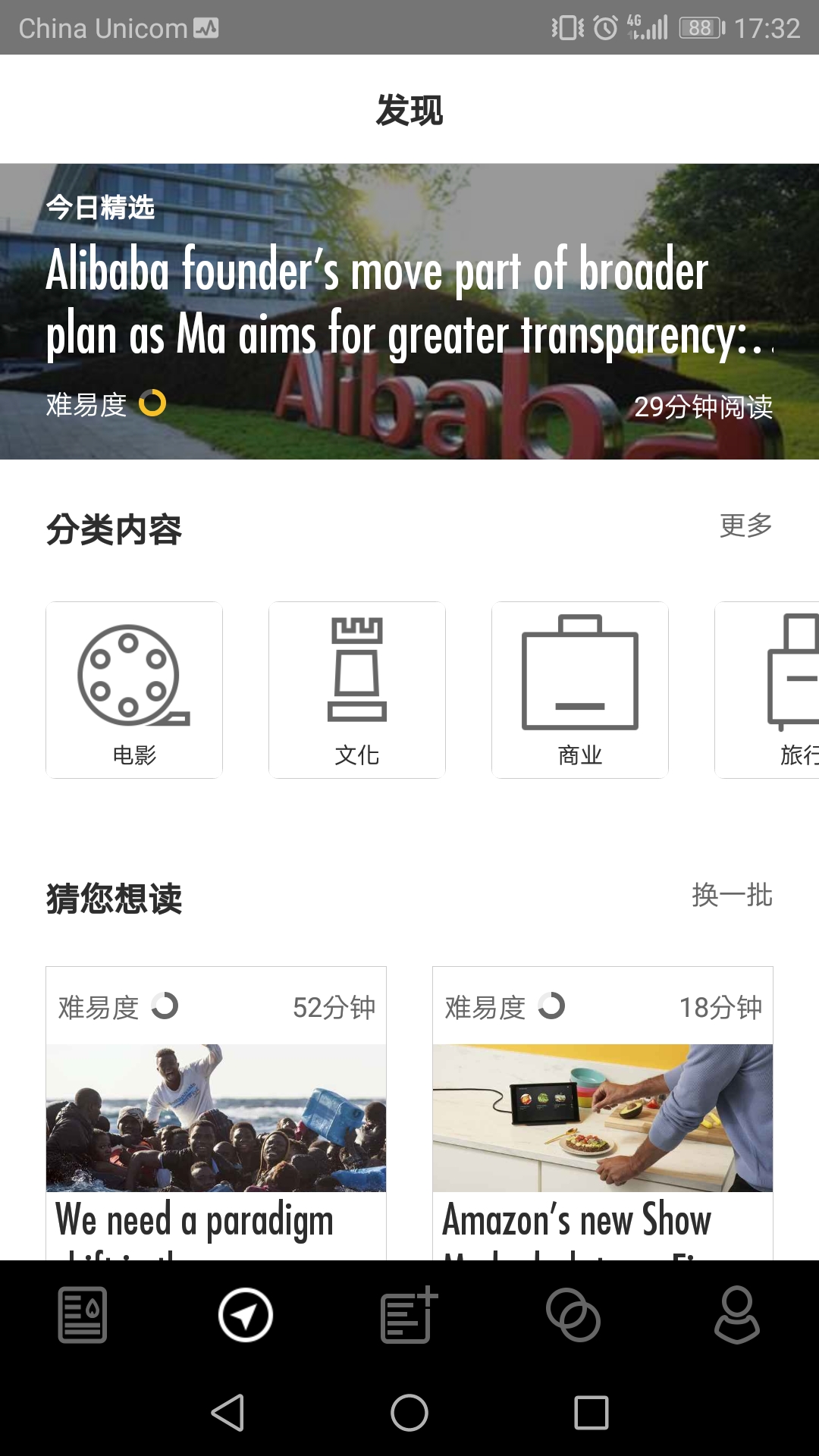The width and height of the screenshot is (819, 1456).
Task: Select the 文化 category tile
Action: [x=357, y=690]
